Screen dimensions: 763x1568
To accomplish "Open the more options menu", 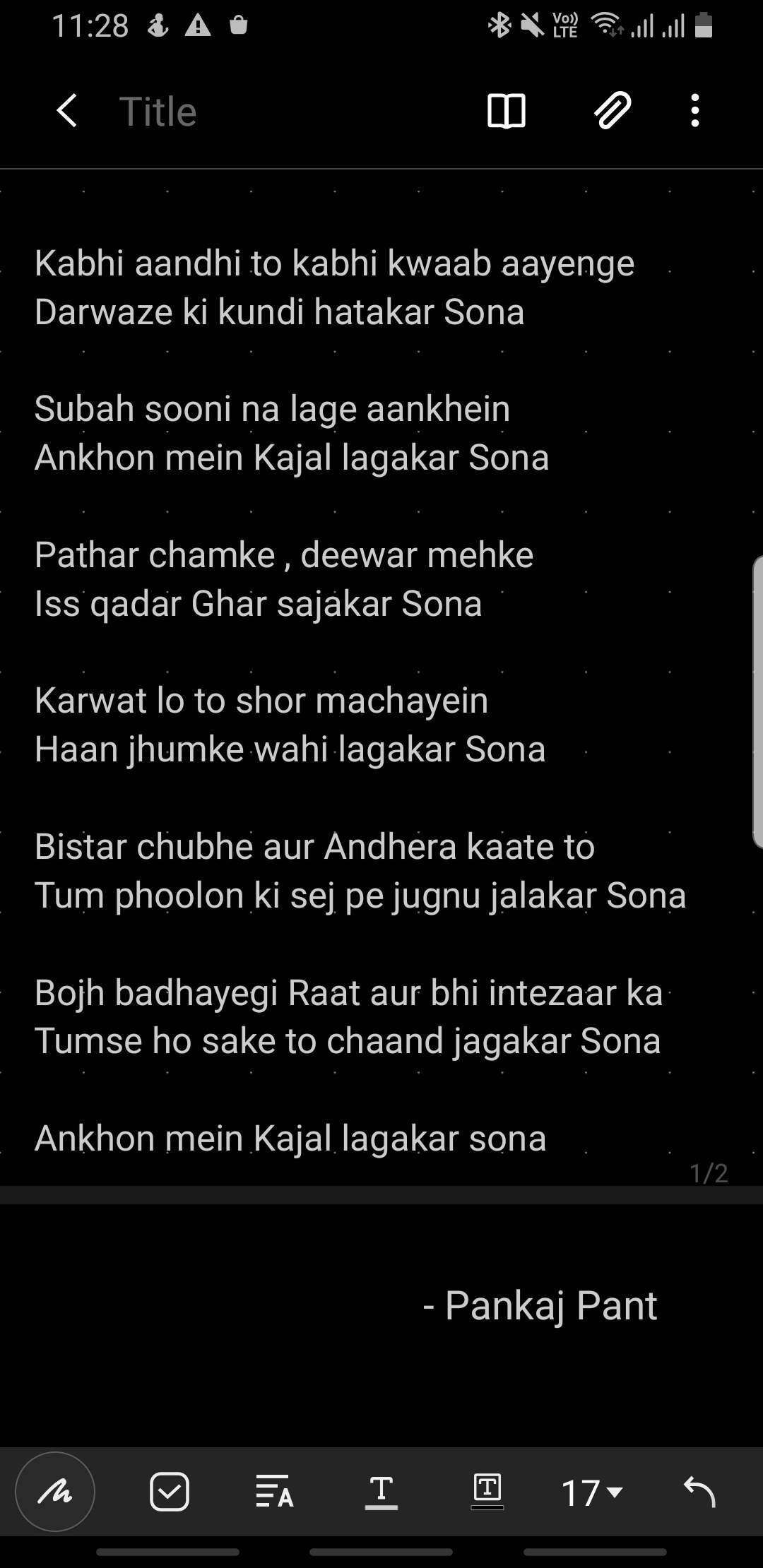I will click(x=695, y=112).
